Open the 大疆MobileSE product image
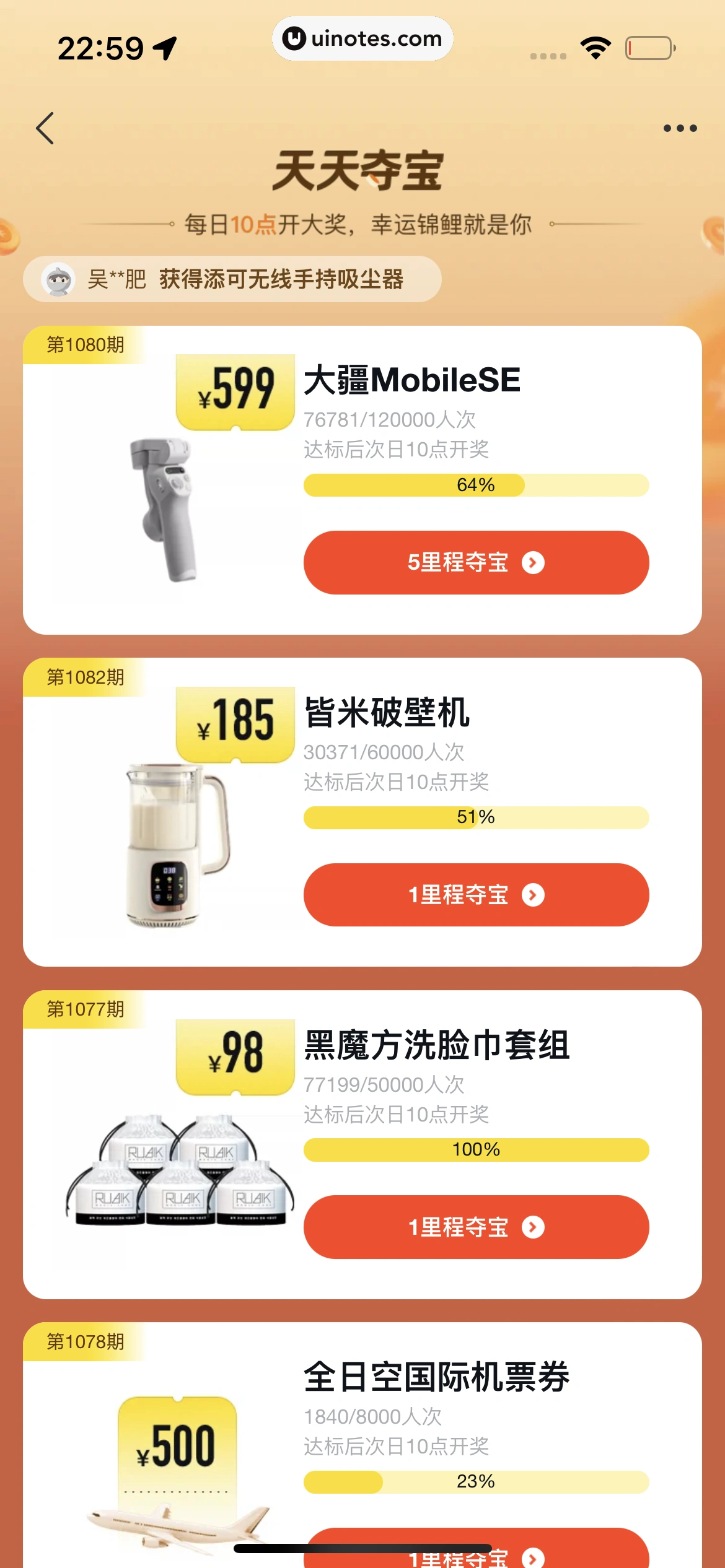Screen dimensions: 725x1568 point(165,509)
